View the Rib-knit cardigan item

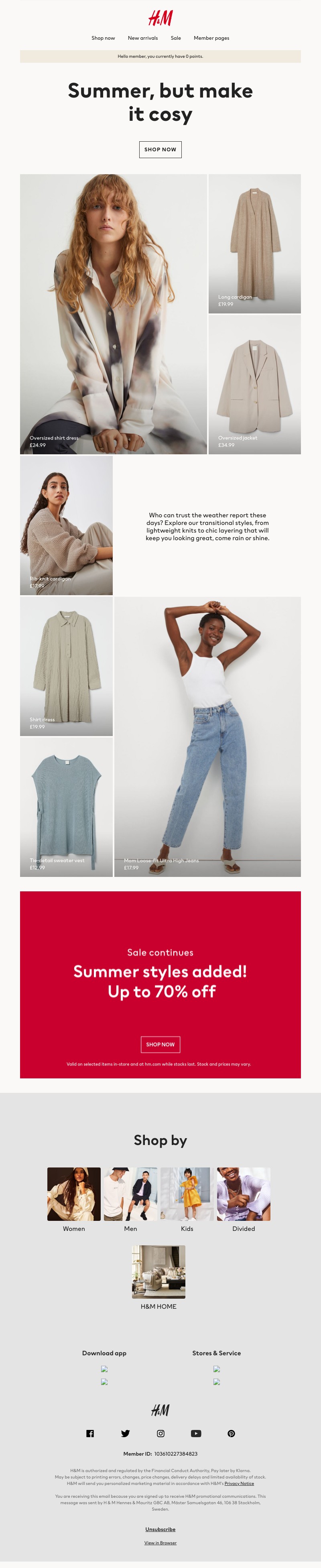coord(66,525)
